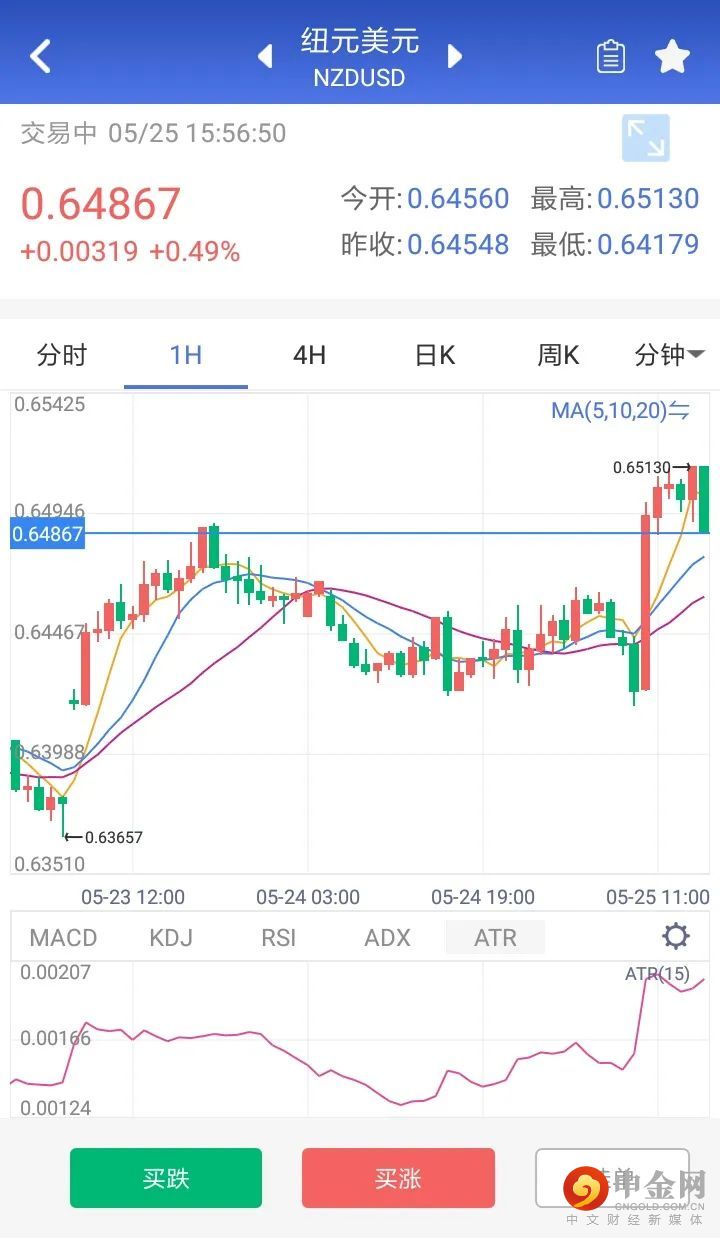
Task: Open indicator settings gear
Action: pos(676,937)
